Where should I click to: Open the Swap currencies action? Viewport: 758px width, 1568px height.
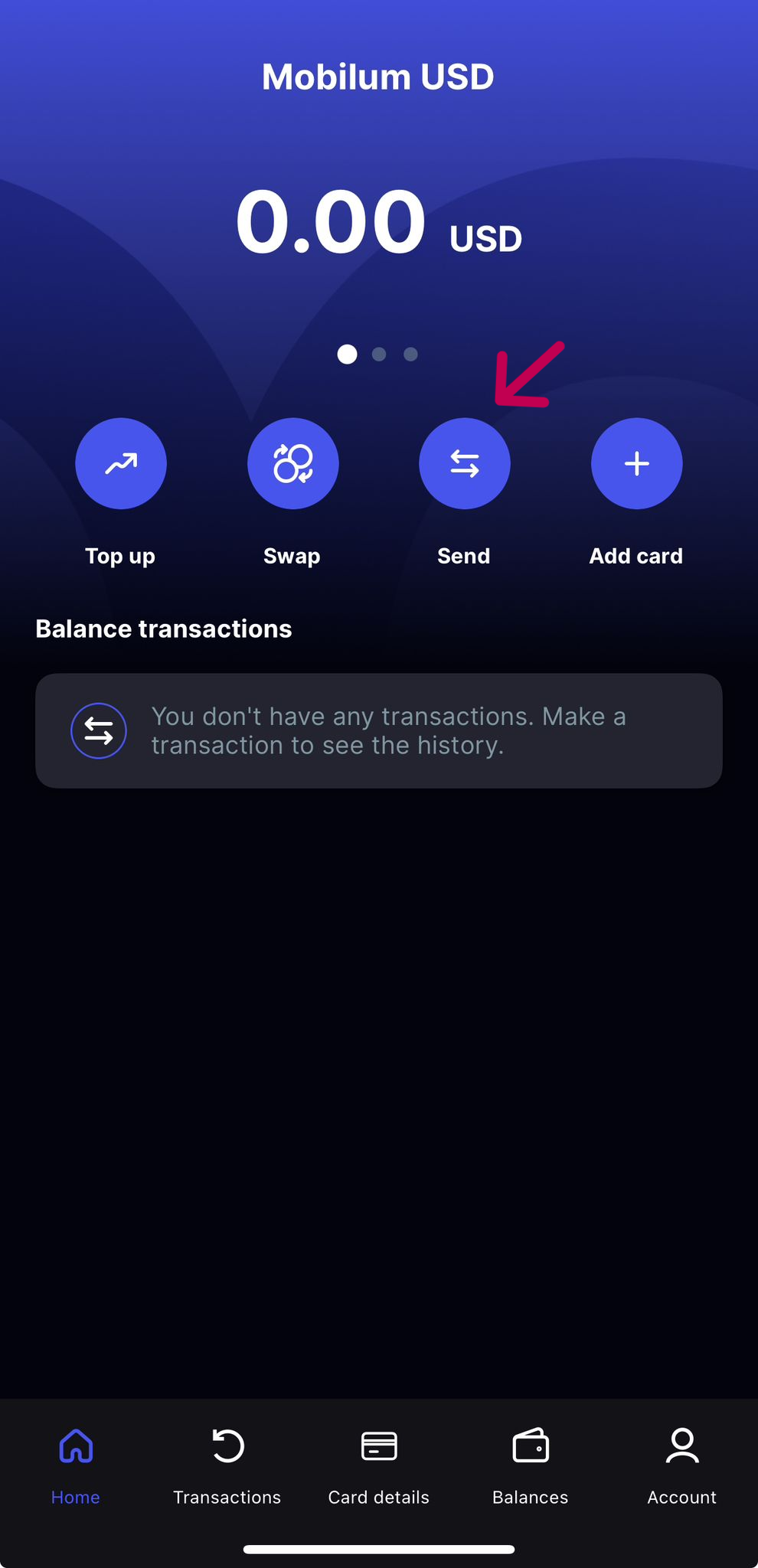[292, 463]
